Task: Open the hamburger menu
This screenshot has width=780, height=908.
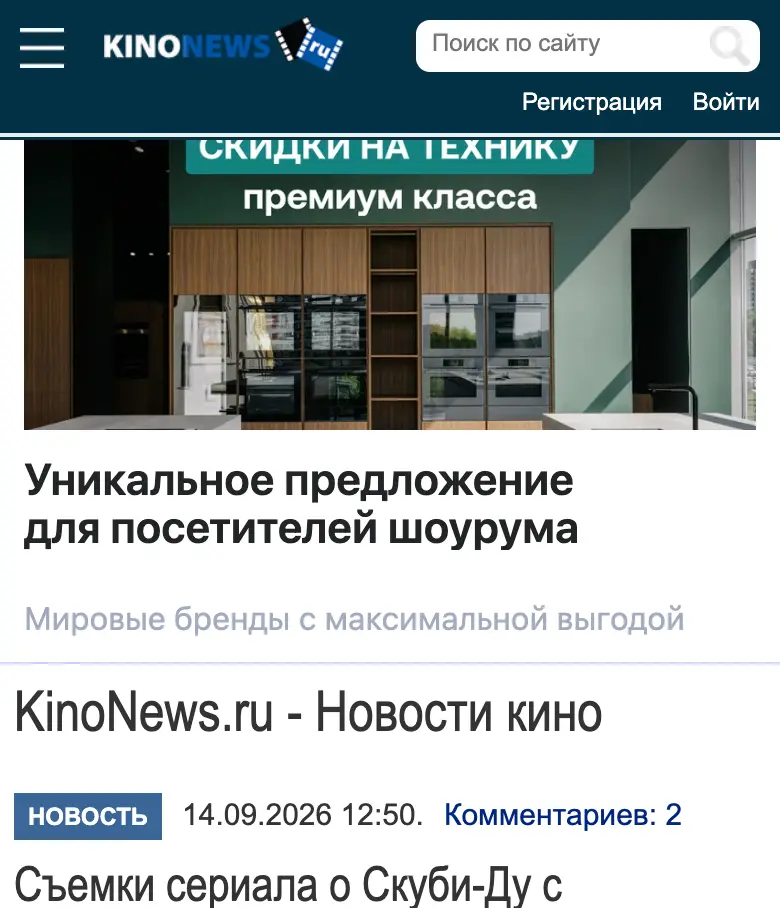Action: coord(42,47)
